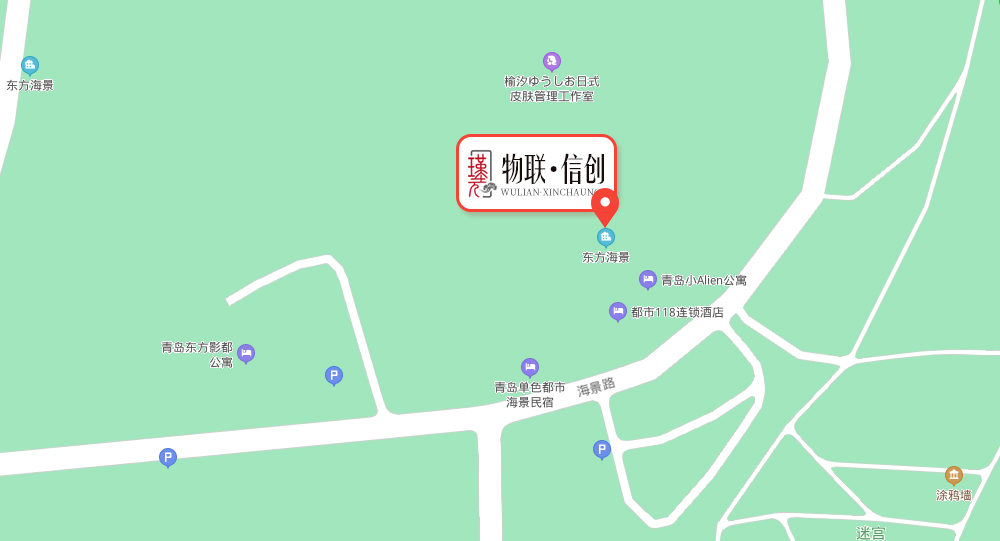Screen dimensions: 1000x541
Task: Open the 都市118连锁酒店 hotel marker
Action: [x=618, y=312]
